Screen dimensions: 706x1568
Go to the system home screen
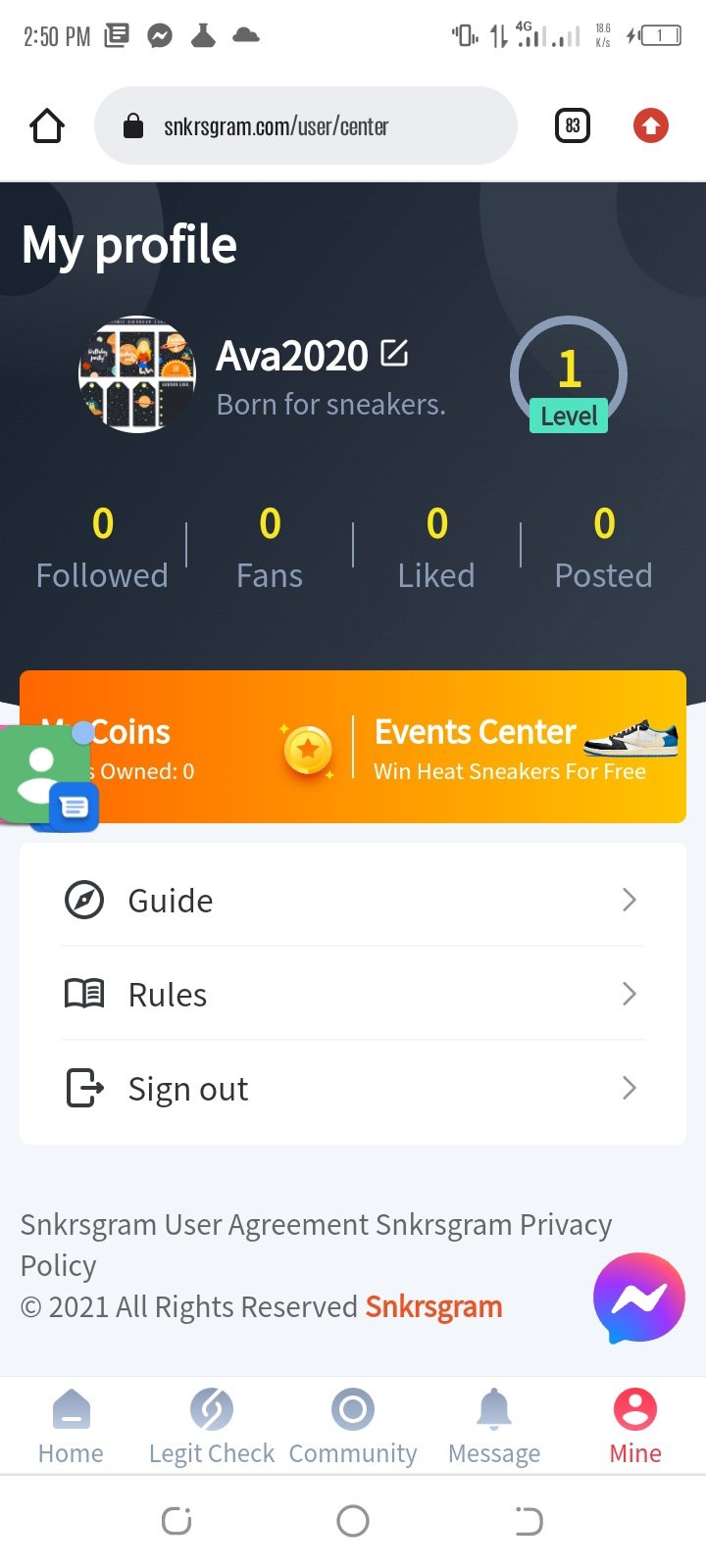point(353,1521)
